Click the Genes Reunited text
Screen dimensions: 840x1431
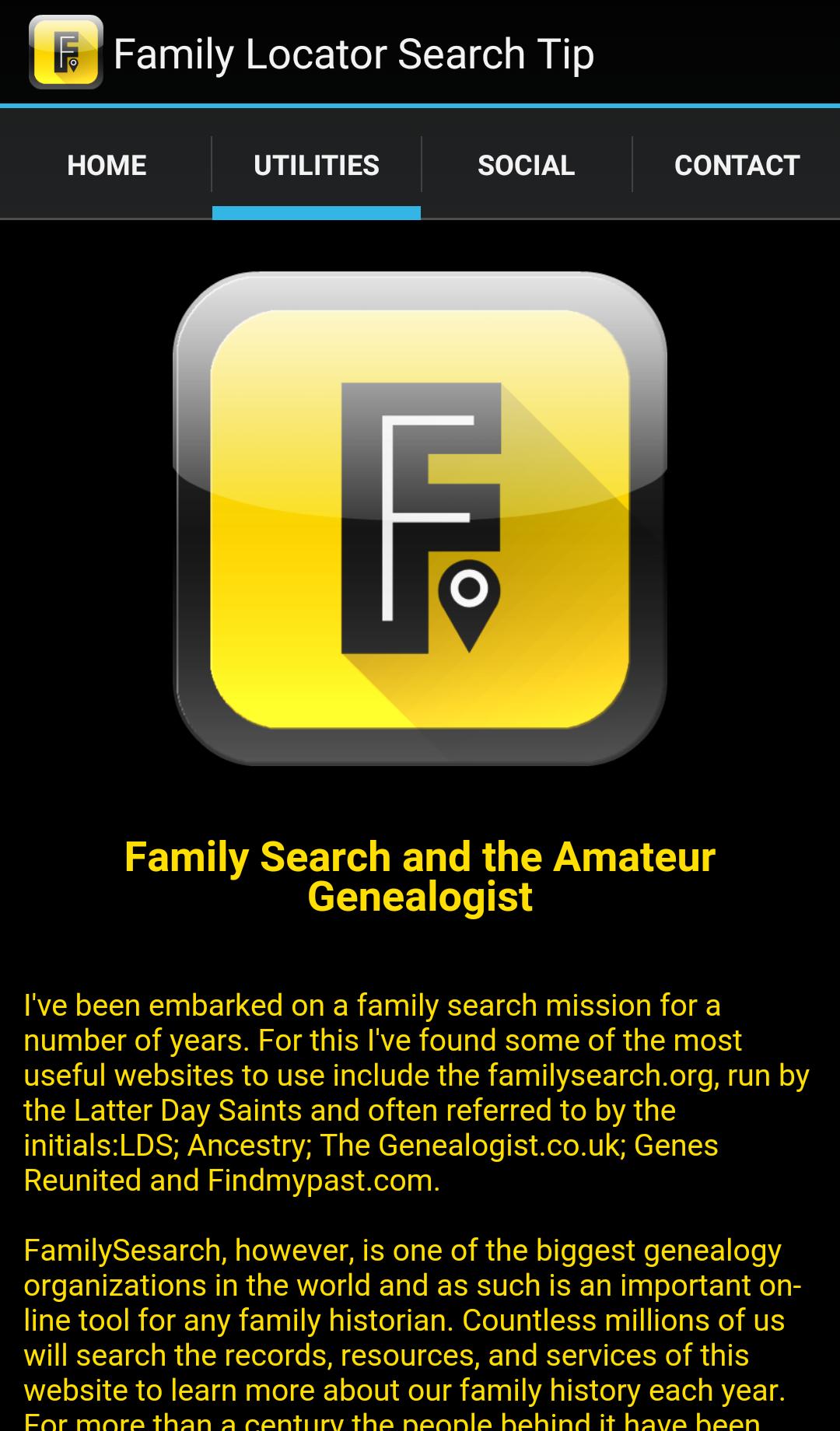coord(684,1146)
